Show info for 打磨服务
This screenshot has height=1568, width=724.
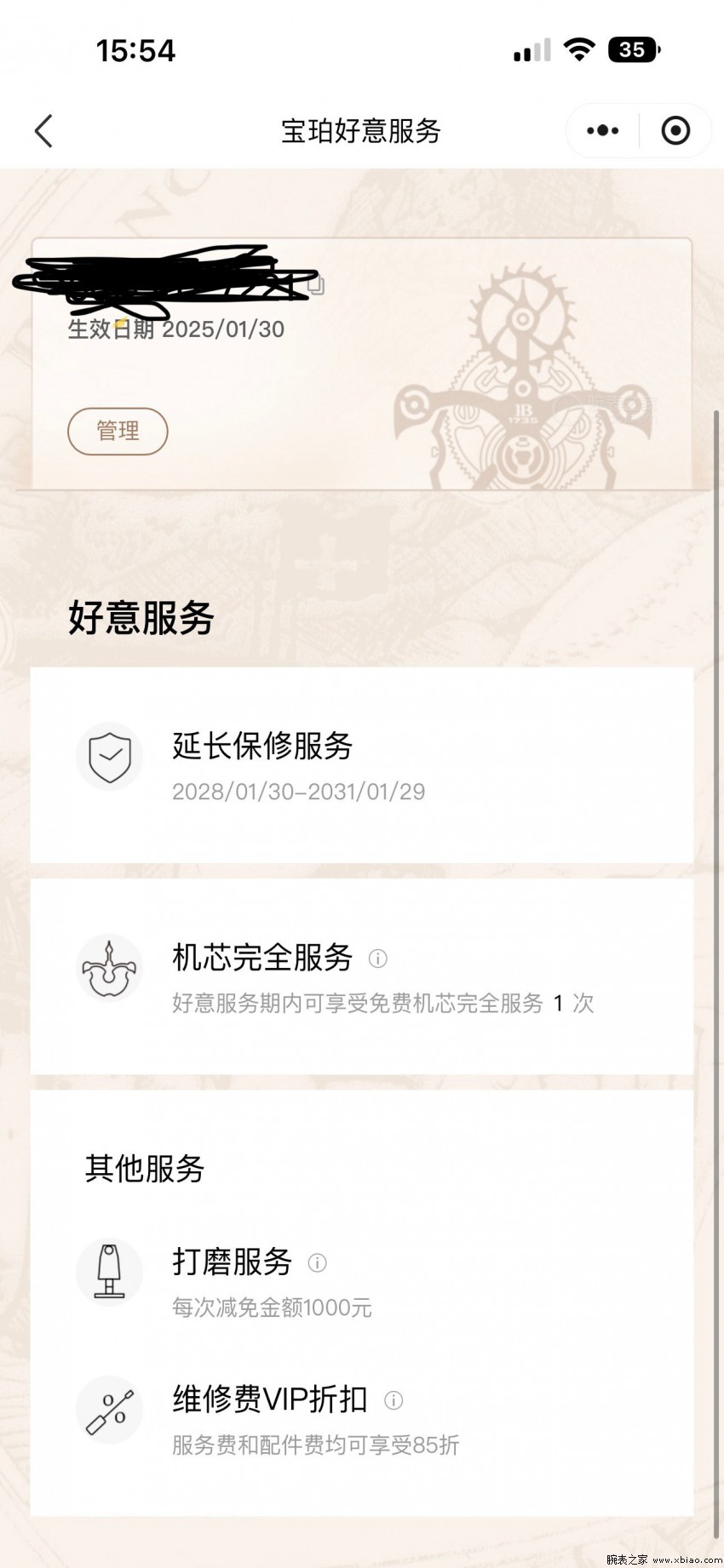click(x=317, y=1262)
